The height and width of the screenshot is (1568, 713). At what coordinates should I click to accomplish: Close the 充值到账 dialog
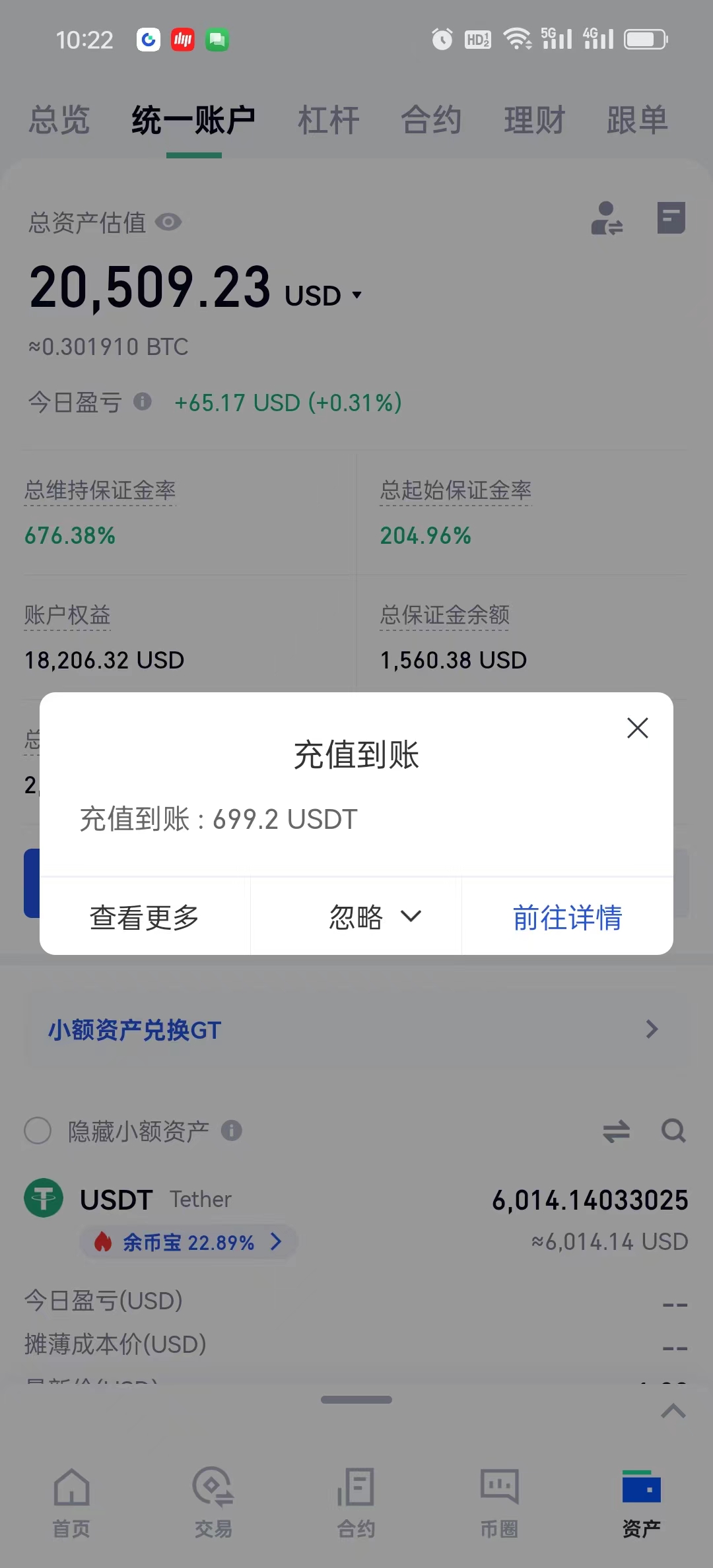[x=637, y=728]
